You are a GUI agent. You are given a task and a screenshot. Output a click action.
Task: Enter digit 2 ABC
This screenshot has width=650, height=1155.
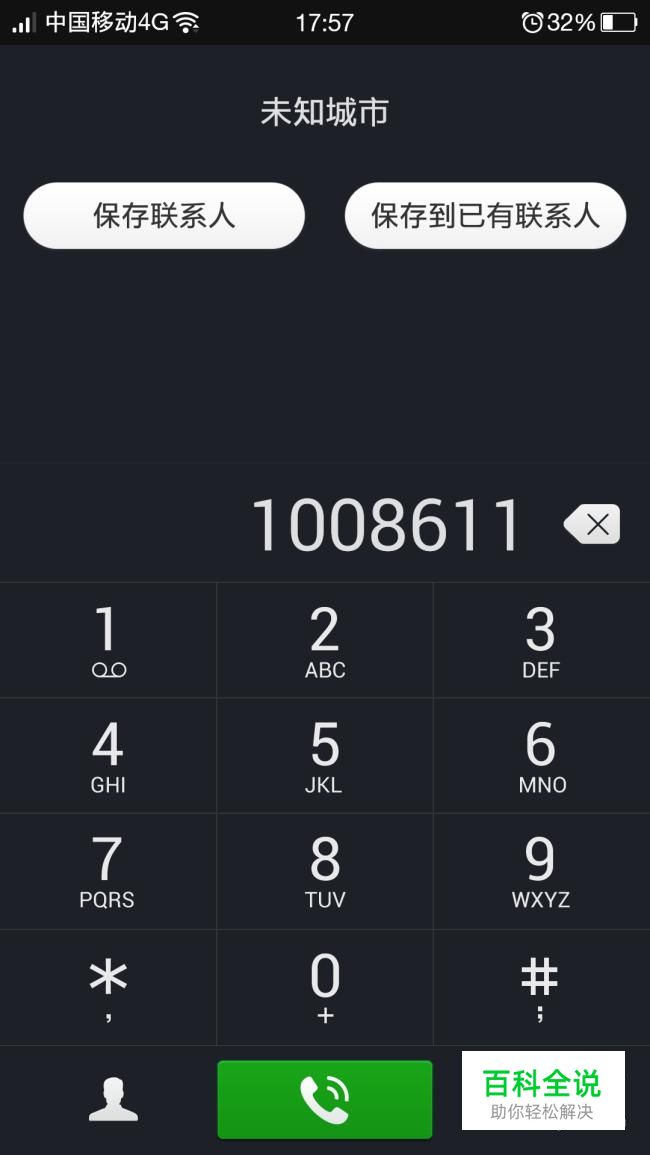325,641
